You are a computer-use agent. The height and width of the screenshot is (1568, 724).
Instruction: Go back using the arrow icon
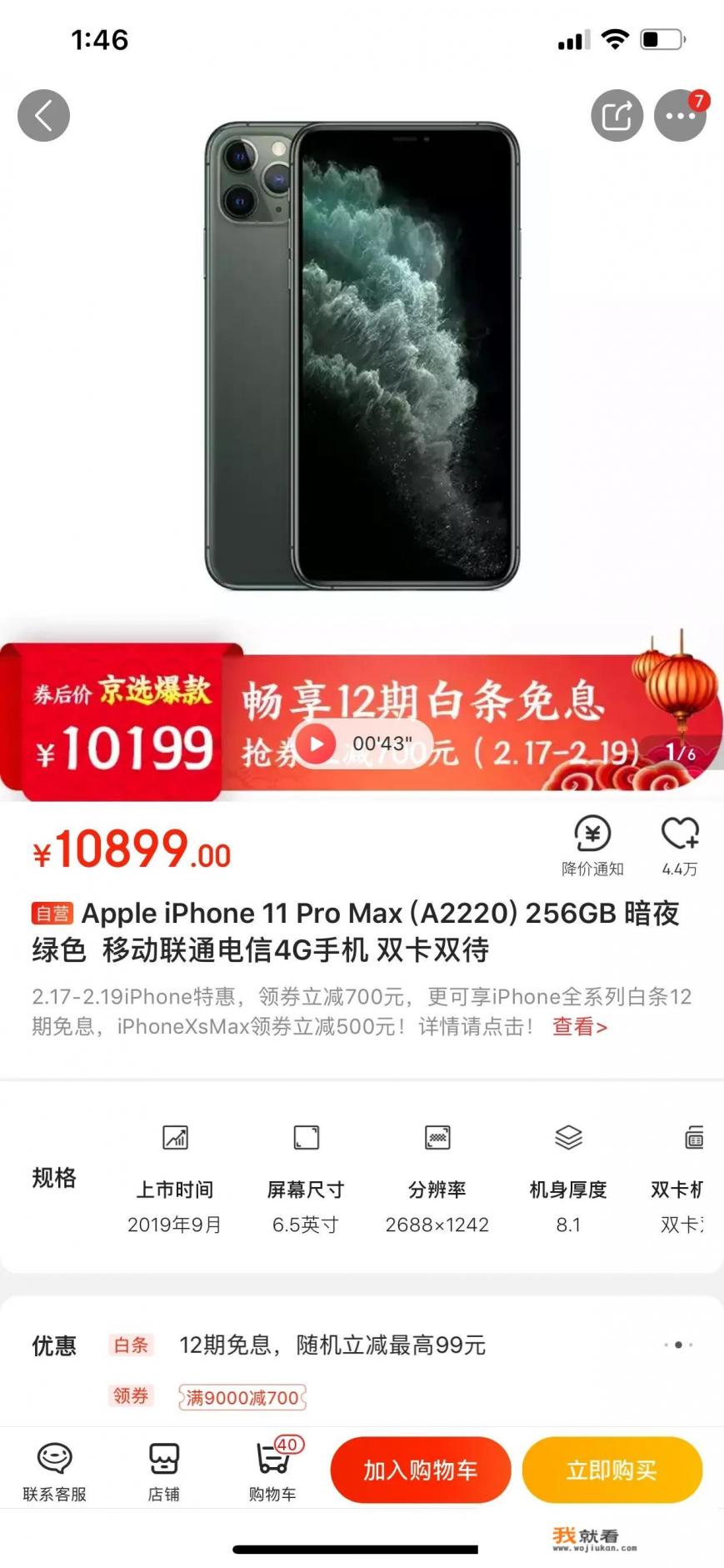click(x=43, y=115)
